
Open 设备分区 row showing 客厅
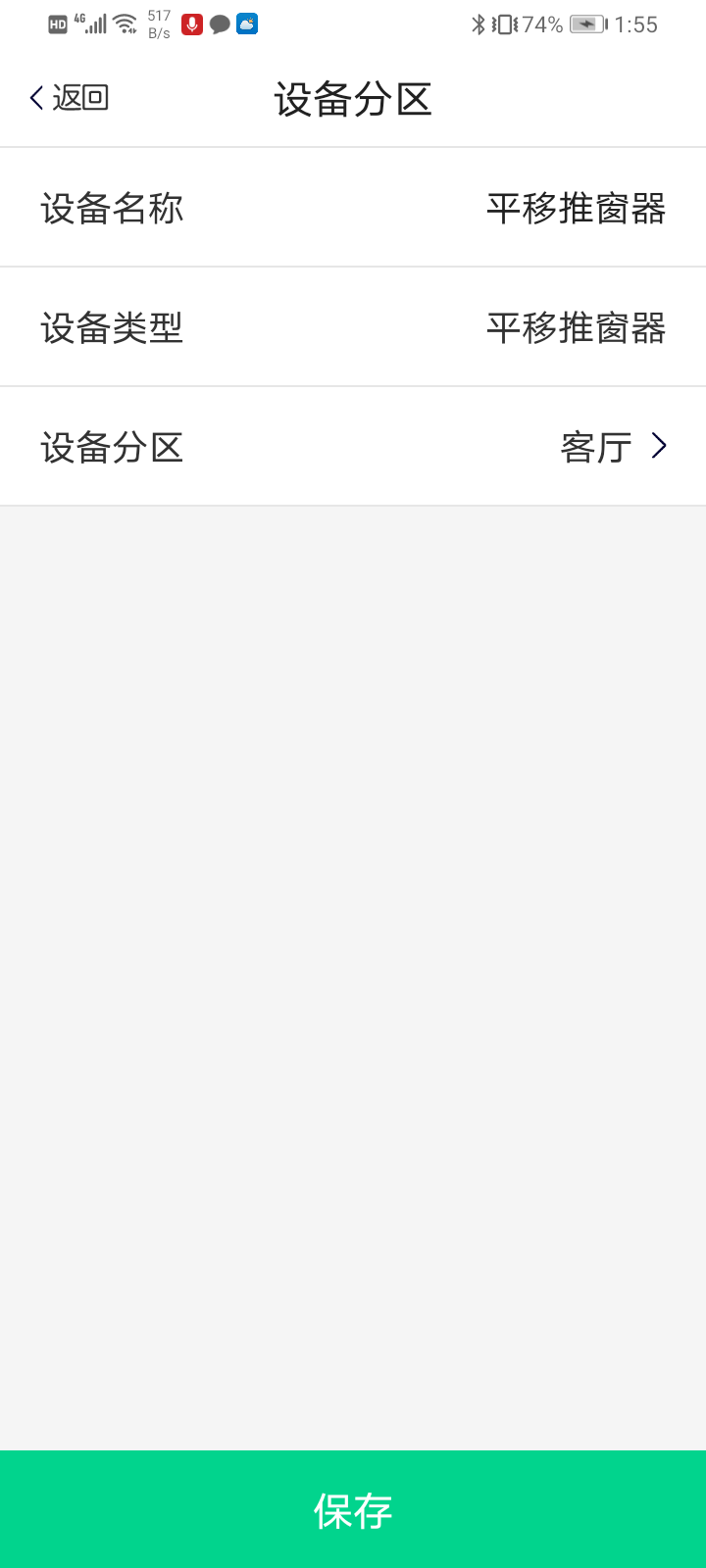tap(353, 447)
